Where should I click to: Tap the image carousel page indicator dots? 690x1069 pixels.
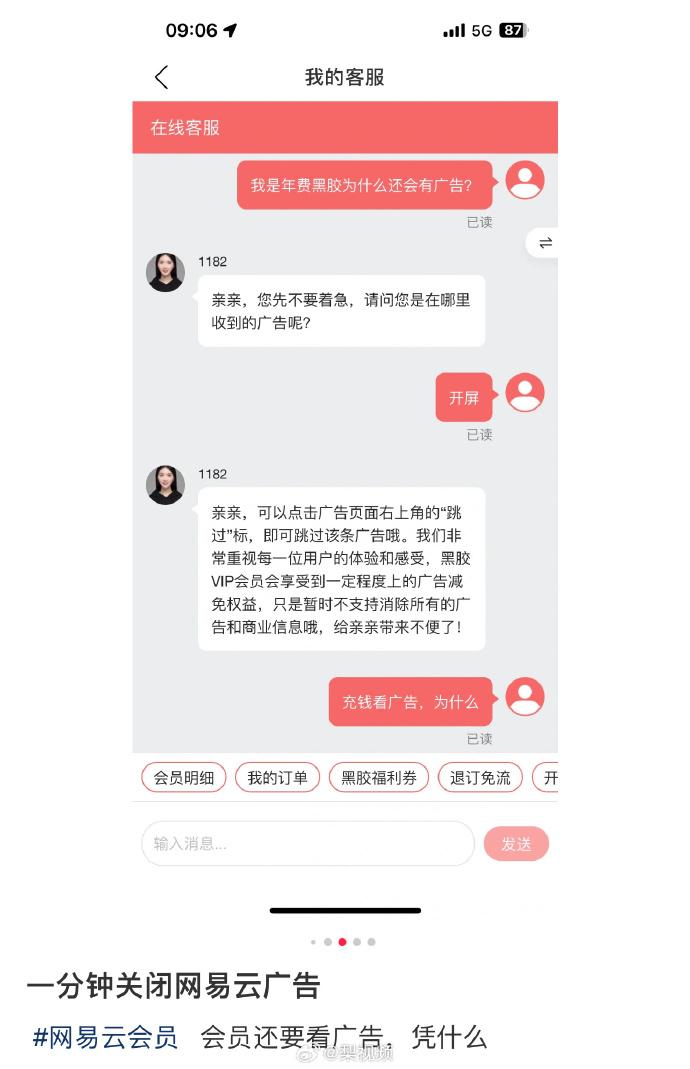343,942
